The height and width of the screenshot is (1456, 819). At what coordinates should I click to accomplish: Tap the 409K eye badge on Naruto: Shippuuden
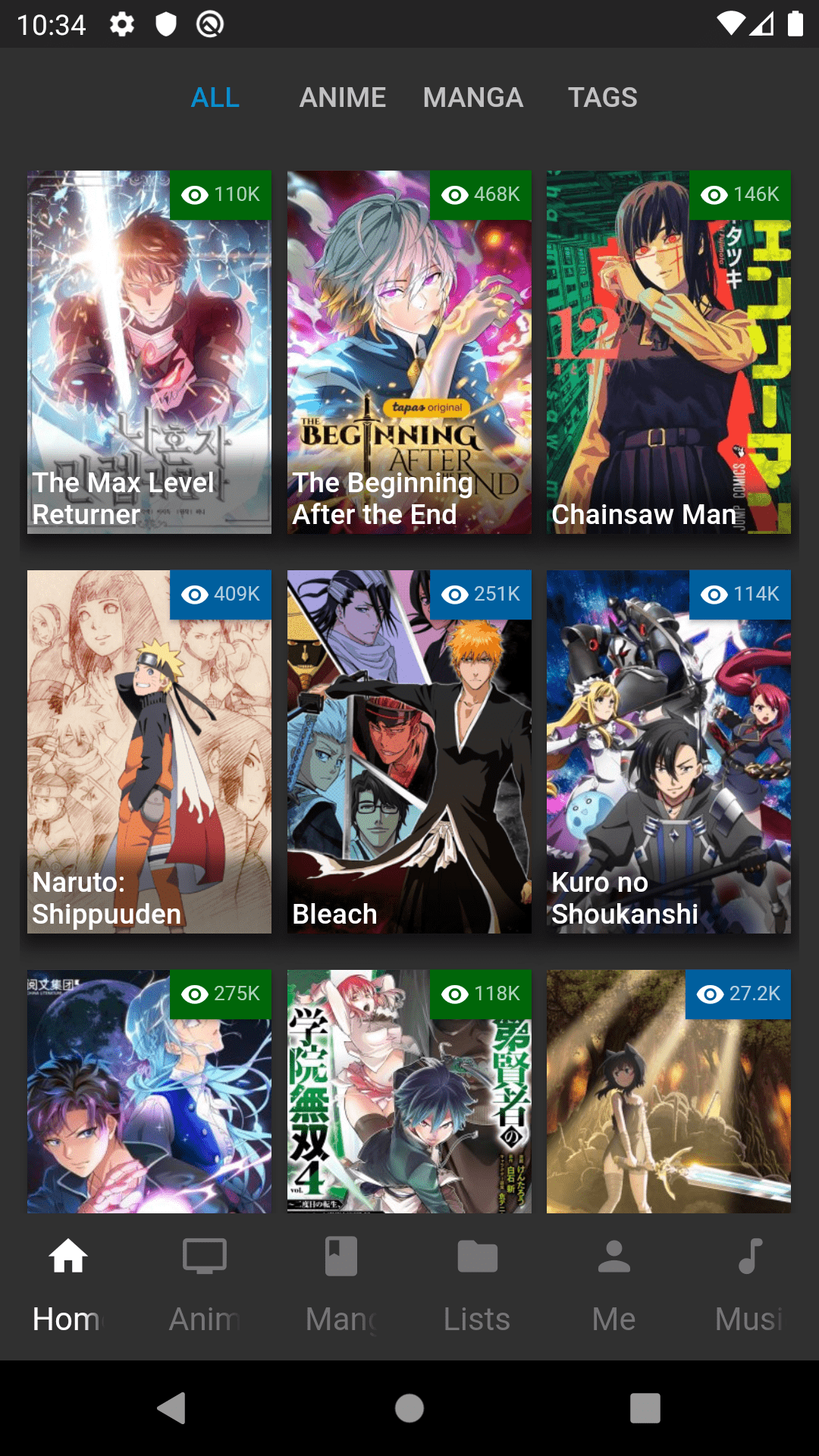click(x=219, y=595)
